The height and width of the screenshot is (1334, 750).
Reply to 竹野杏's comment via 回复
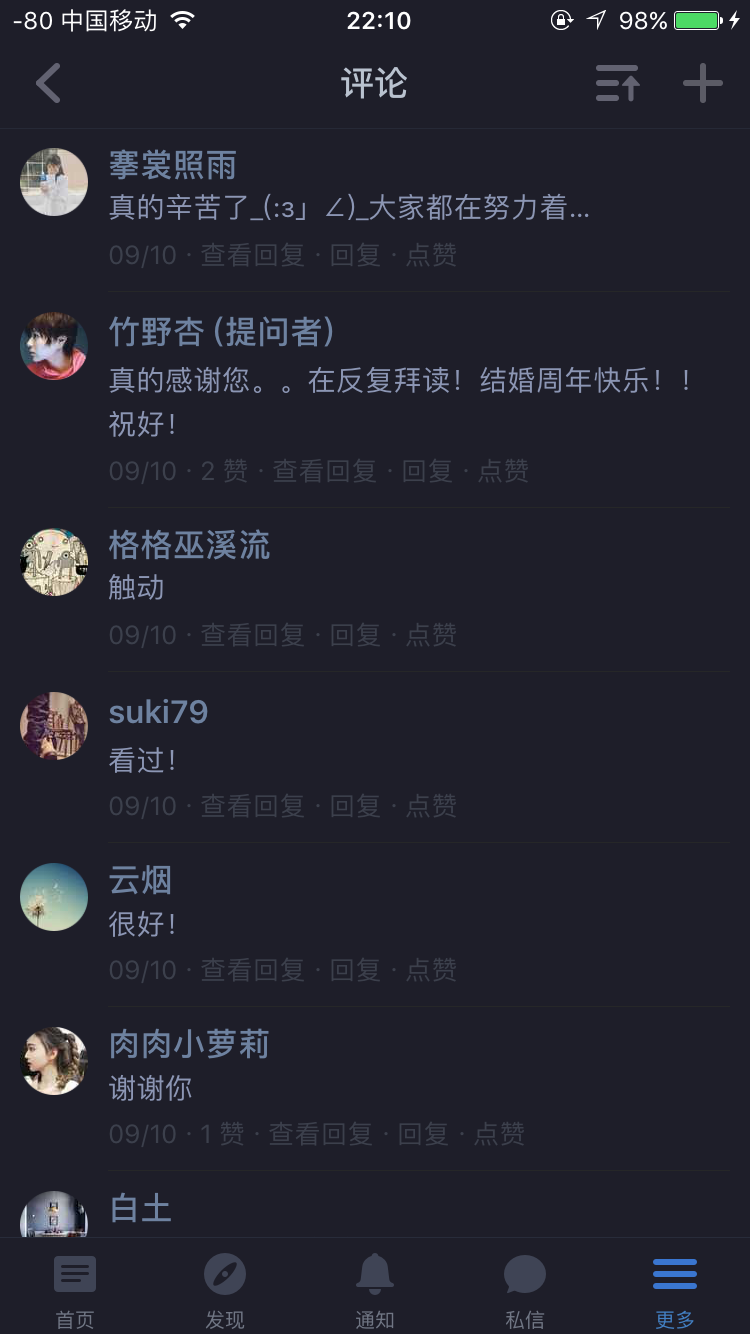coord(427,471)
